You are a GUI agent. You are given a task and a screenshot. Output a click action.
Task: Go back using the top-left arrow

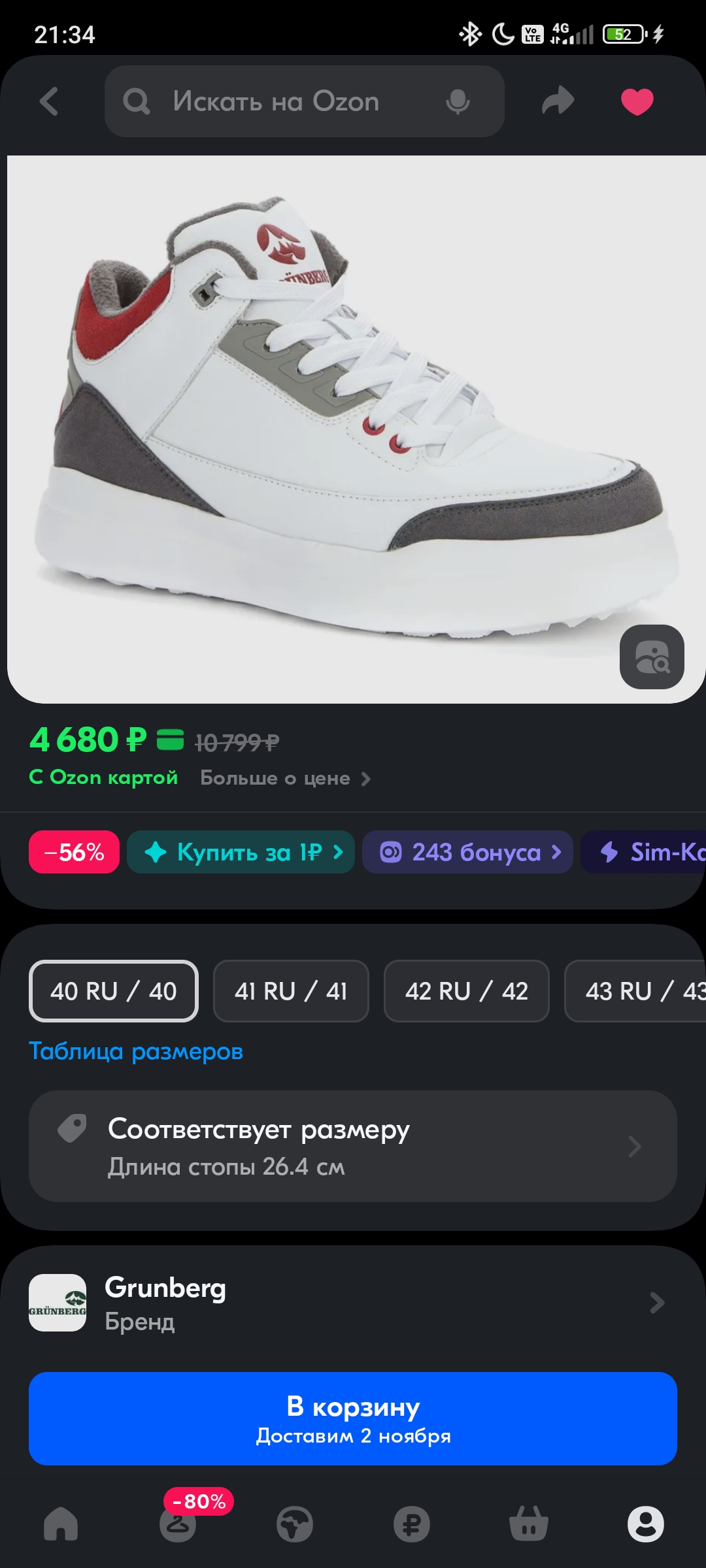49,101
